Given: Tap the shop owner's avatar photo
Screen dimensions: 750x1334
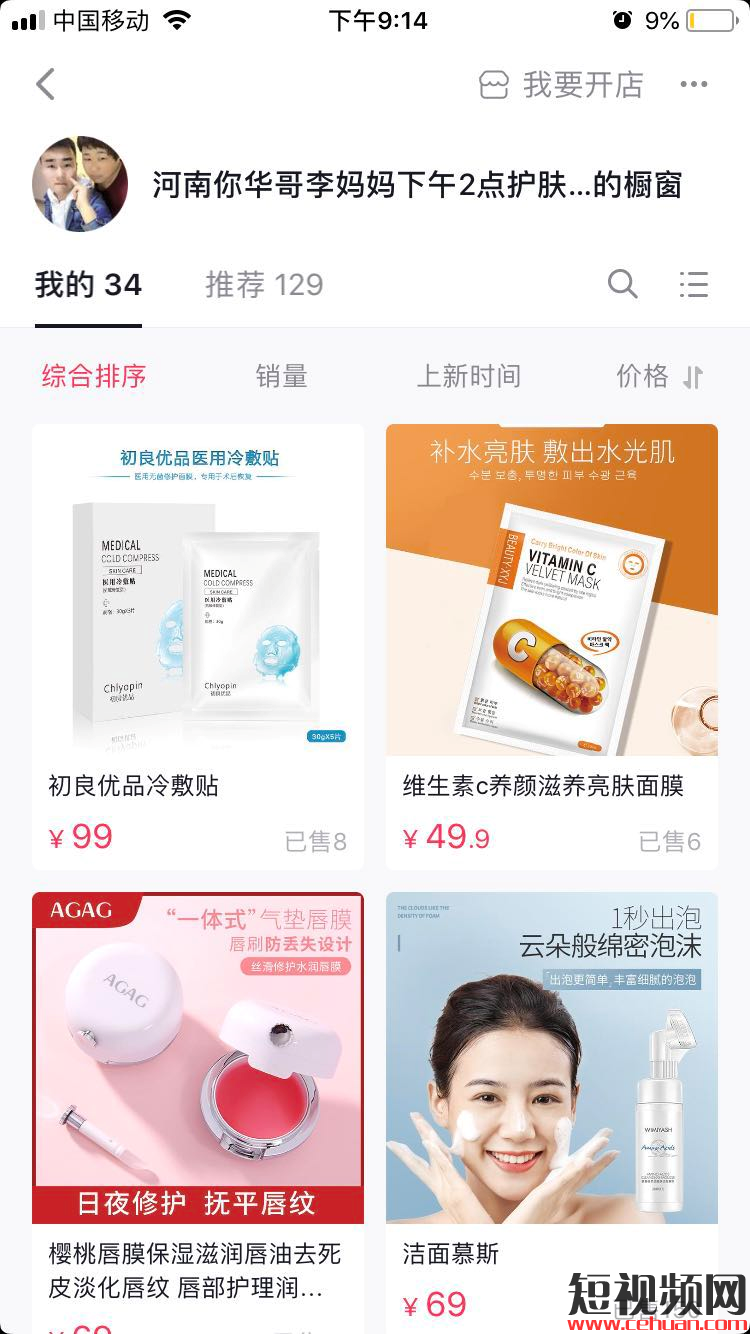Looking at the screenshot, I should tap(80, 184).
